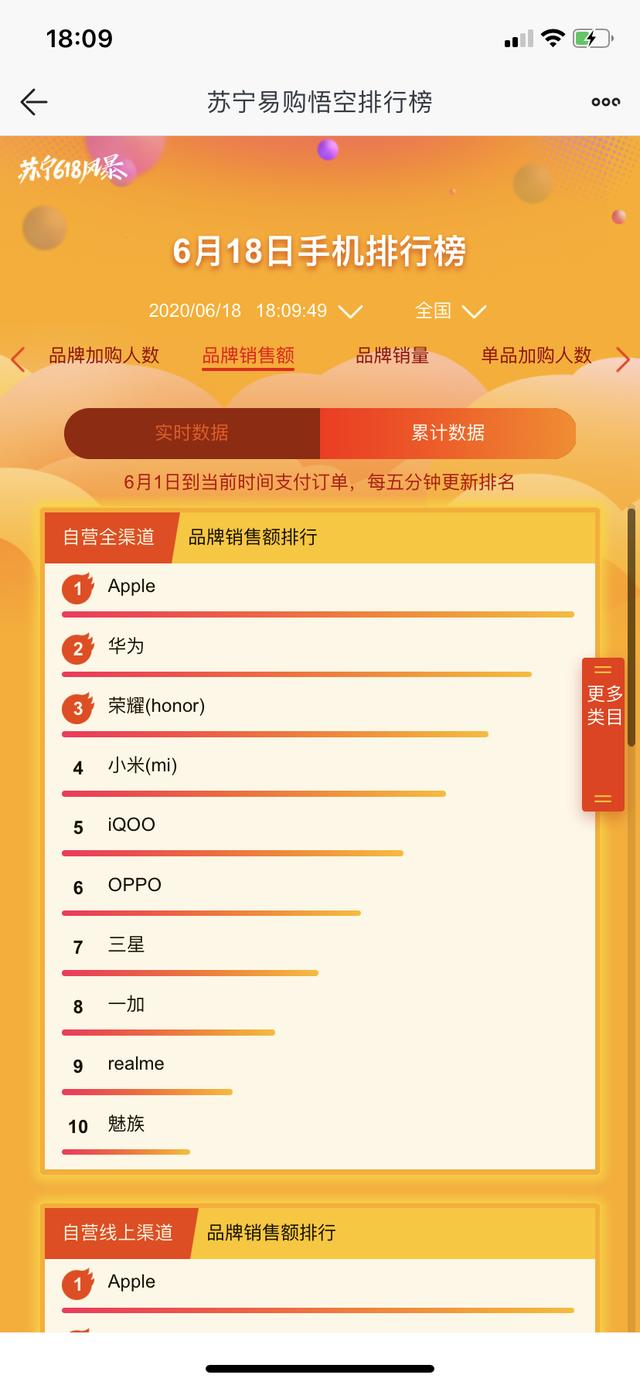640x1385 pixels.
Task: Go back using the top-left arrow
Action: 34,102
